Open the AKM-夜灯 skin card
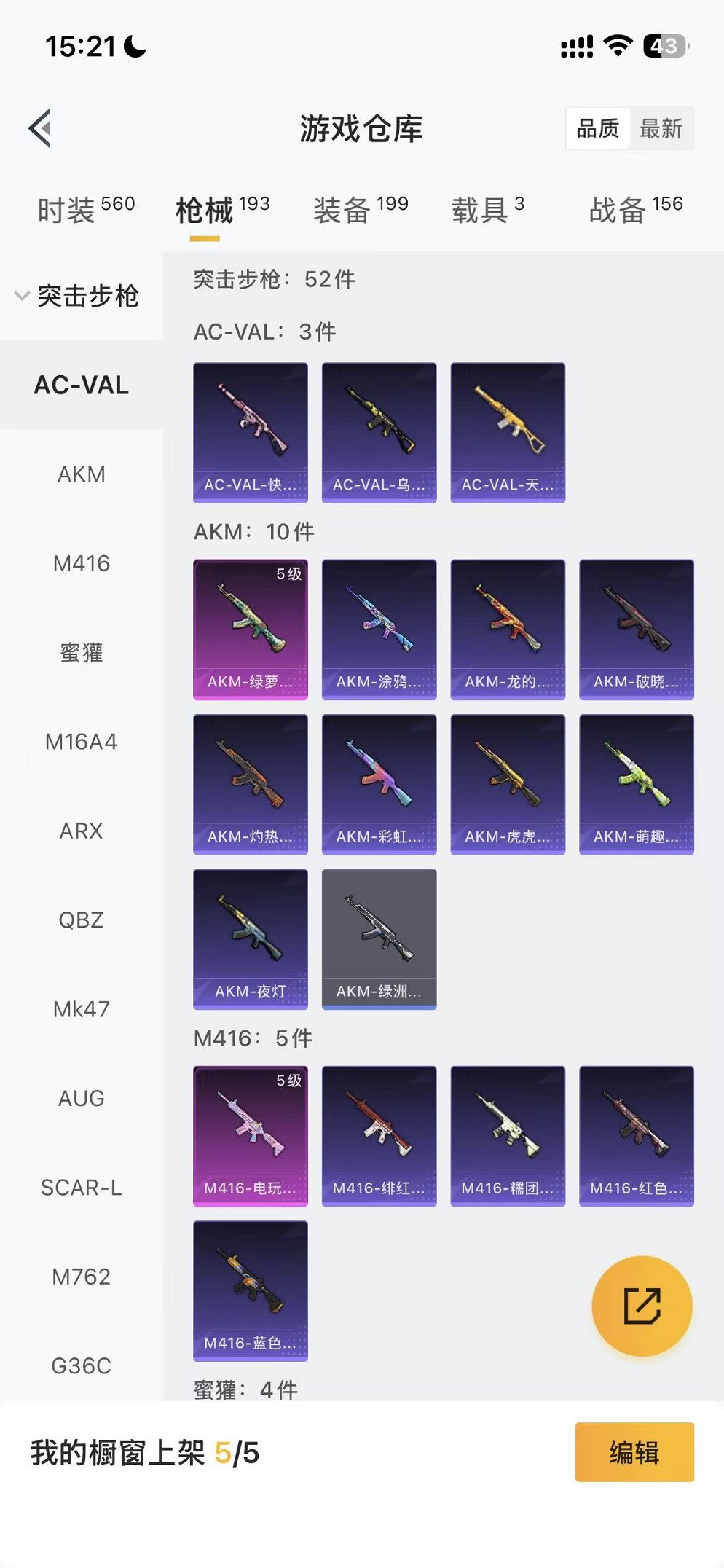This screenshot has width=724, height=1568. pyautogui.click(x=251, y=939)
